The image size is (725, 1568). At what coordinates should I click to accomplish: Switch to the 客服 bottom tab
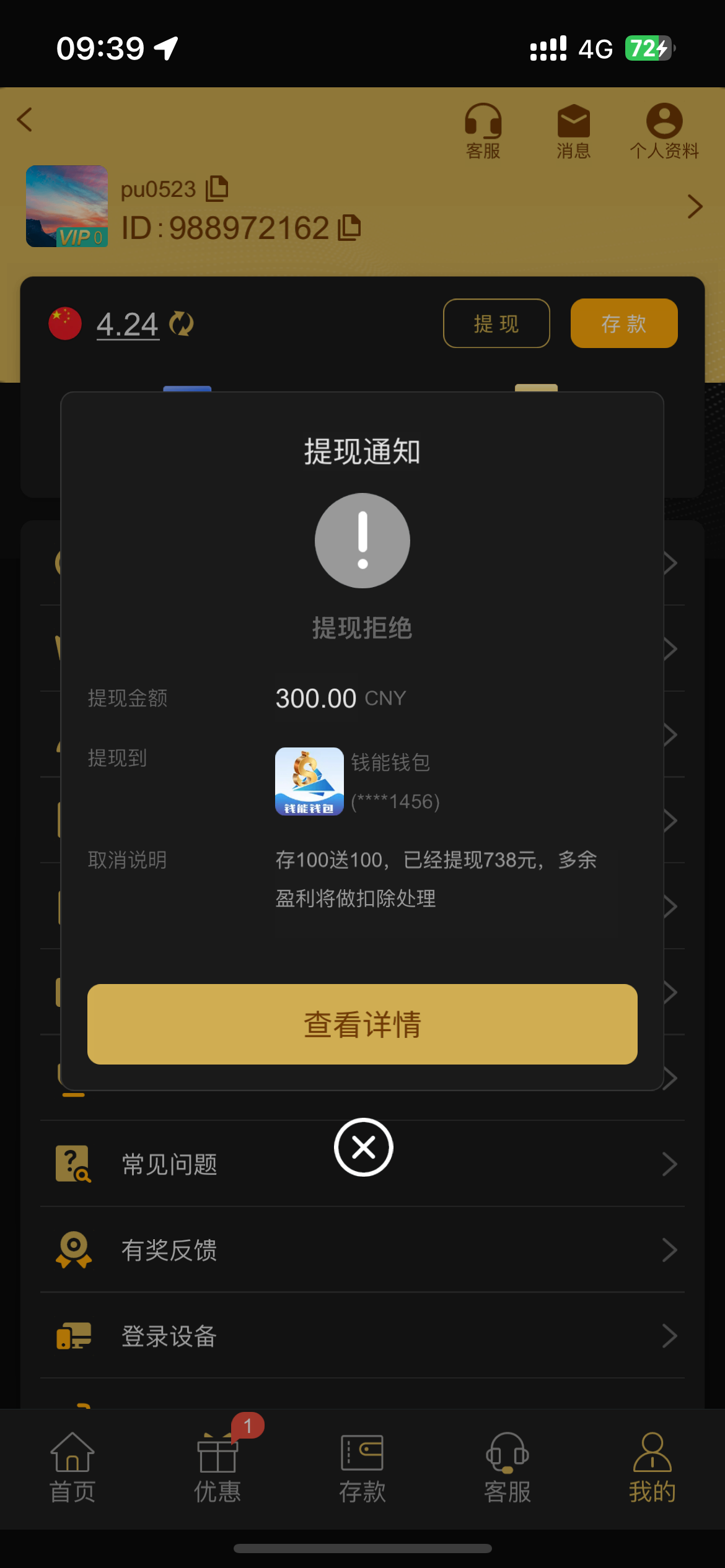[507, 1469]
